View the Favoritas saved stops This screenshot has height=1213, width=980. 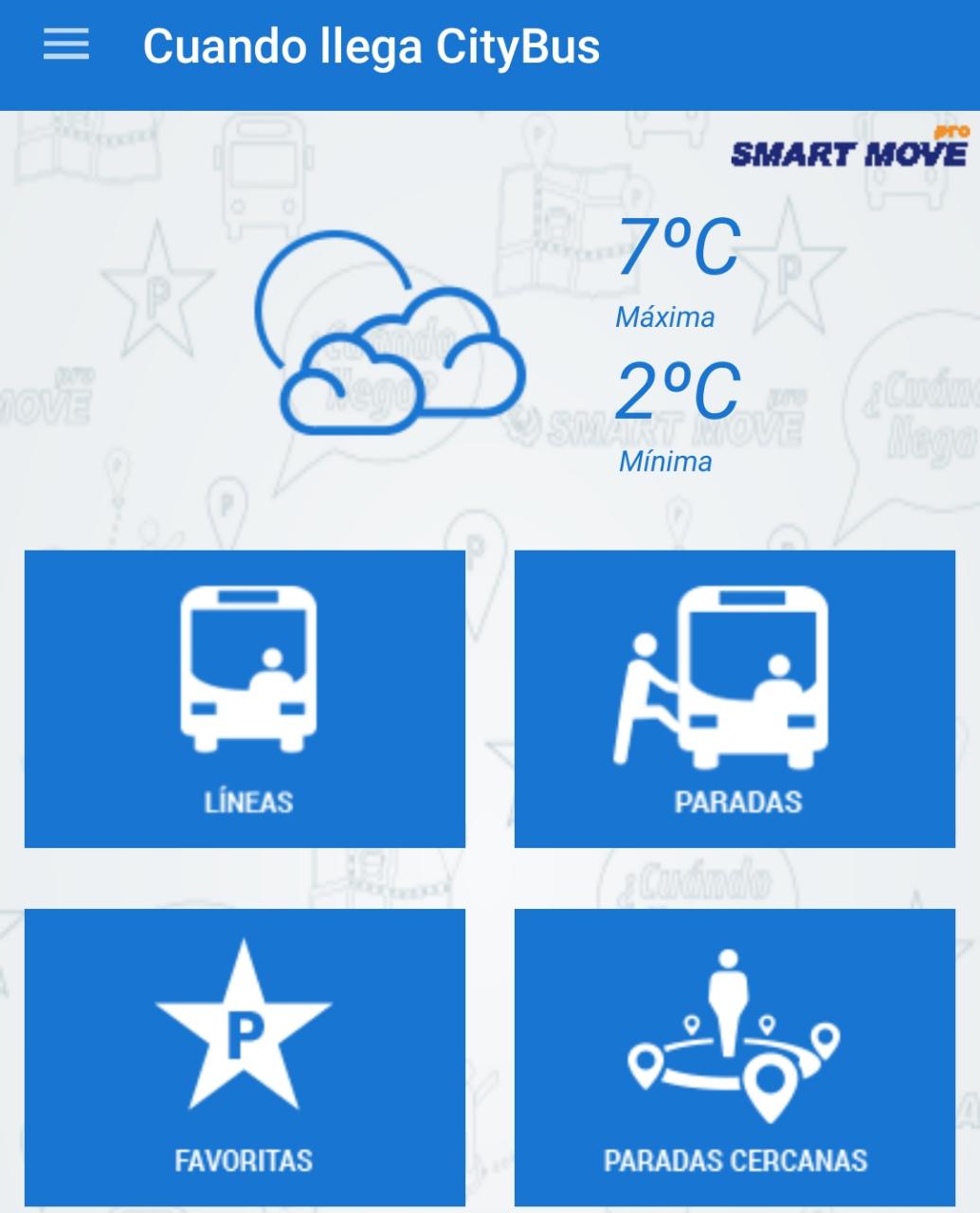click(245, 1057)
